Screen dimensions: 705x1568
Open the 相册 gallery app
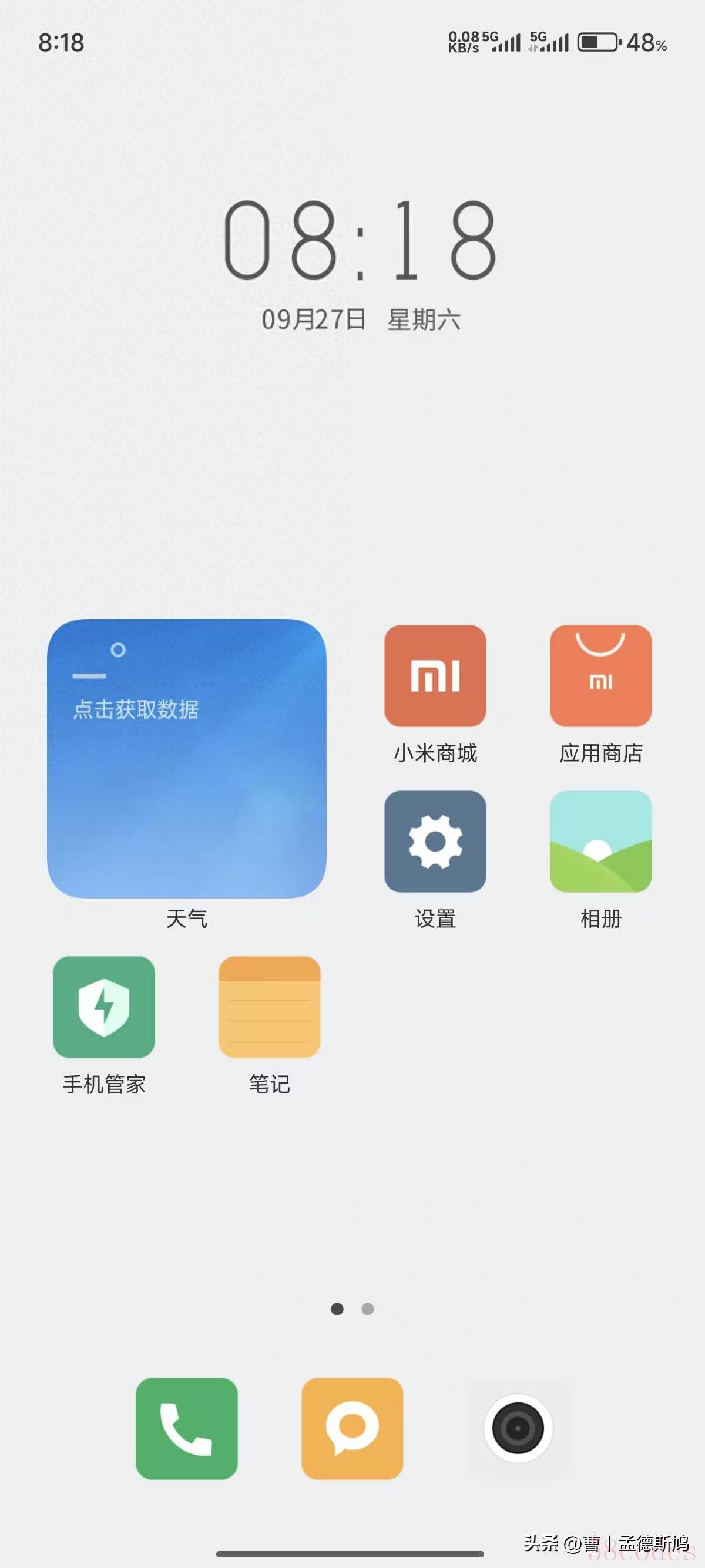click(x=600, y=841)
